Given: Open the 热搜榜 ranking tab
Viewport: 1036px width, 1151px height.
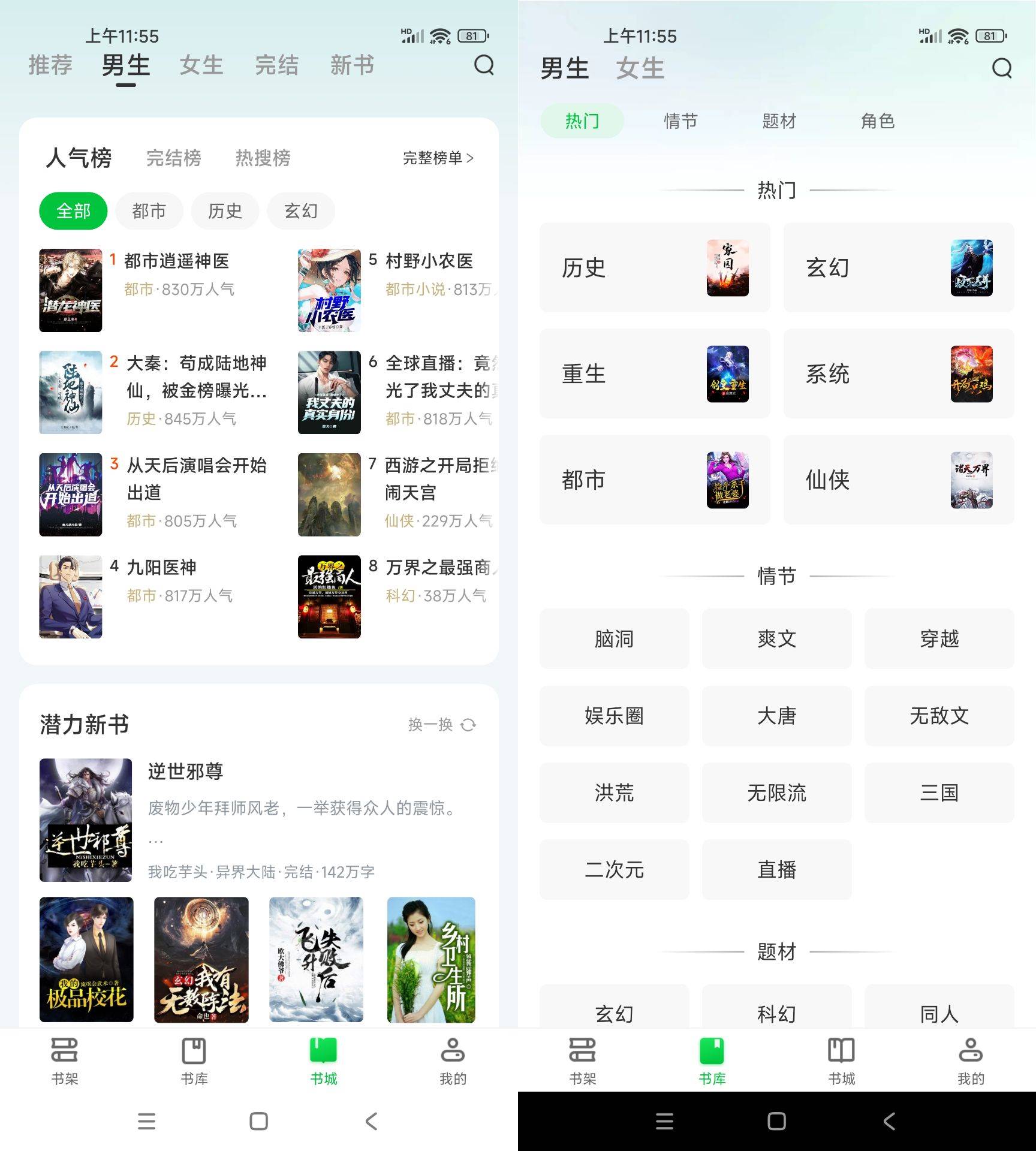Looking at the screenshot, I should tap(262, 158).
